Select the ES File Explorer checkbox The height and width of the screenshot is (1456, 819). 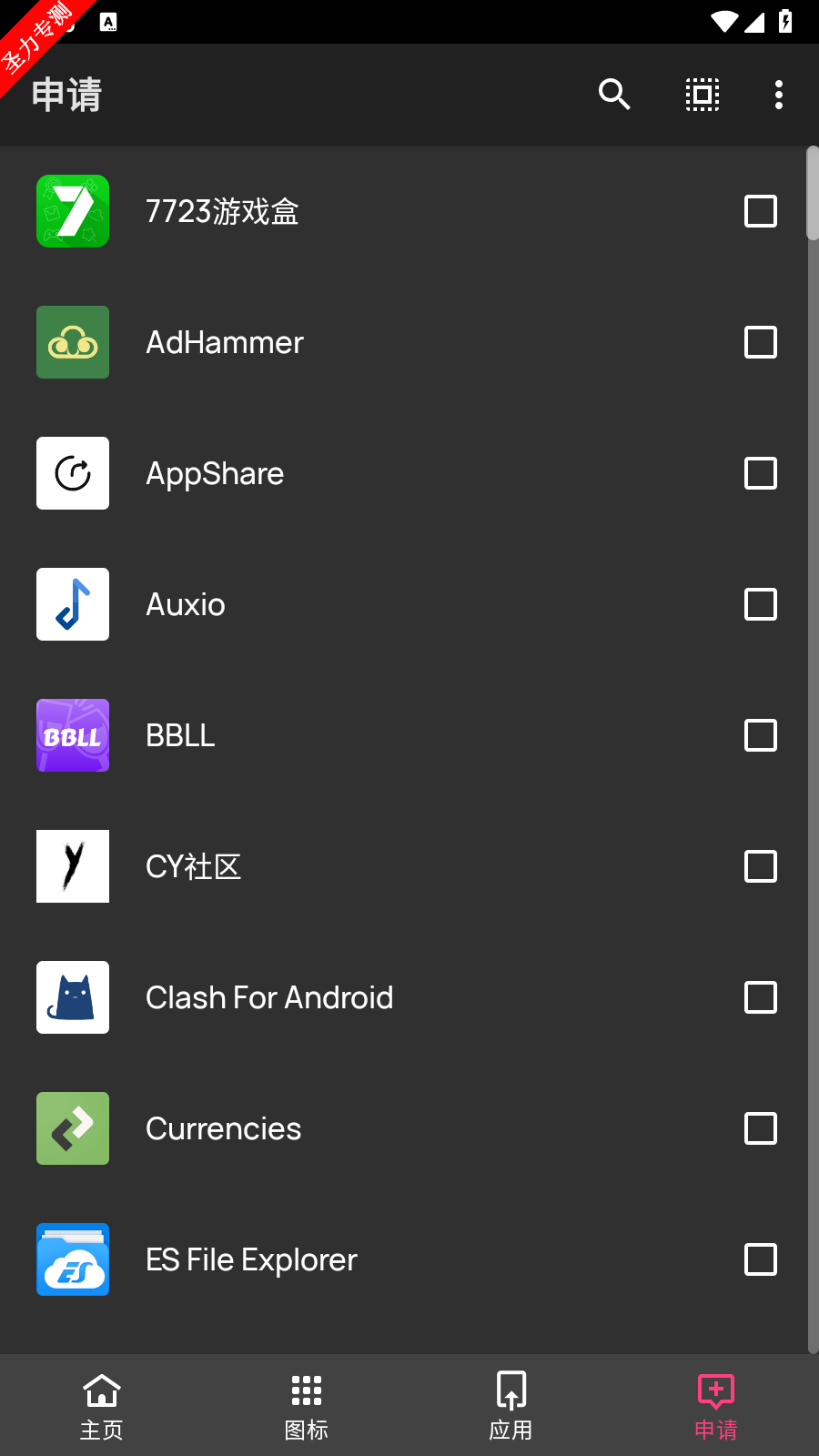click(x=761, y=1259)
